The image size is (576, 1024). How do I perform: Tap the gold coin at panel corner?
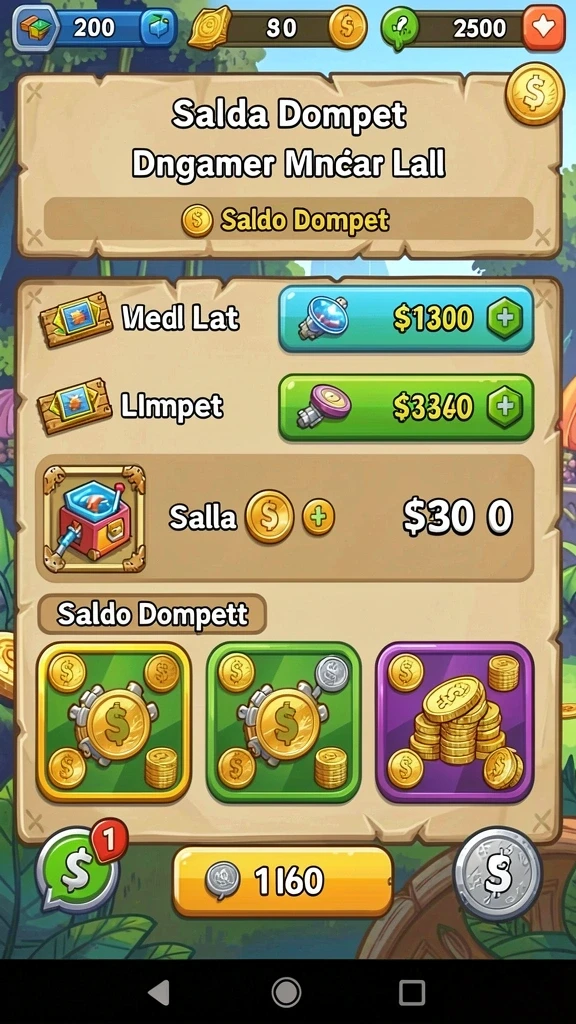534,94
